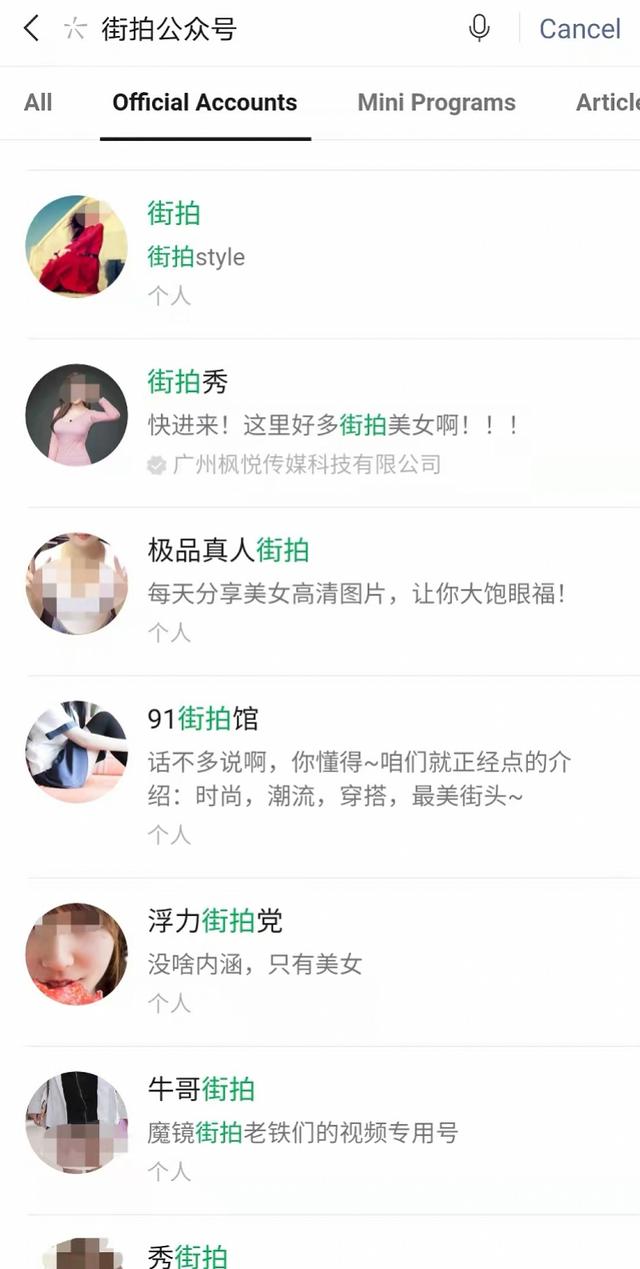The image size is (640, 1269).
Task: Start voice search with the microphone
Action: [479, 29]
